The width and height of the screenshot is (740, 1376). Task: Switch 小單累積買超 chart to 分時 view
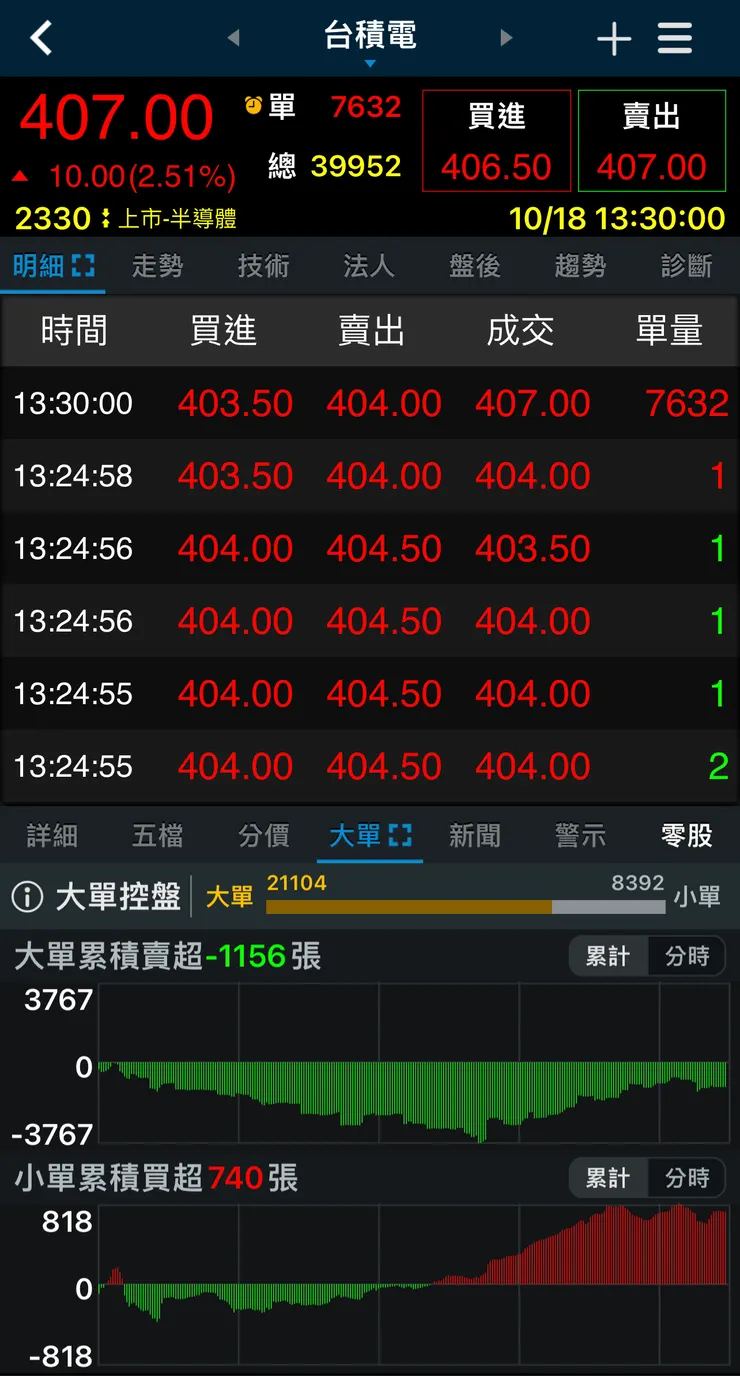(x=688, y=1178)
